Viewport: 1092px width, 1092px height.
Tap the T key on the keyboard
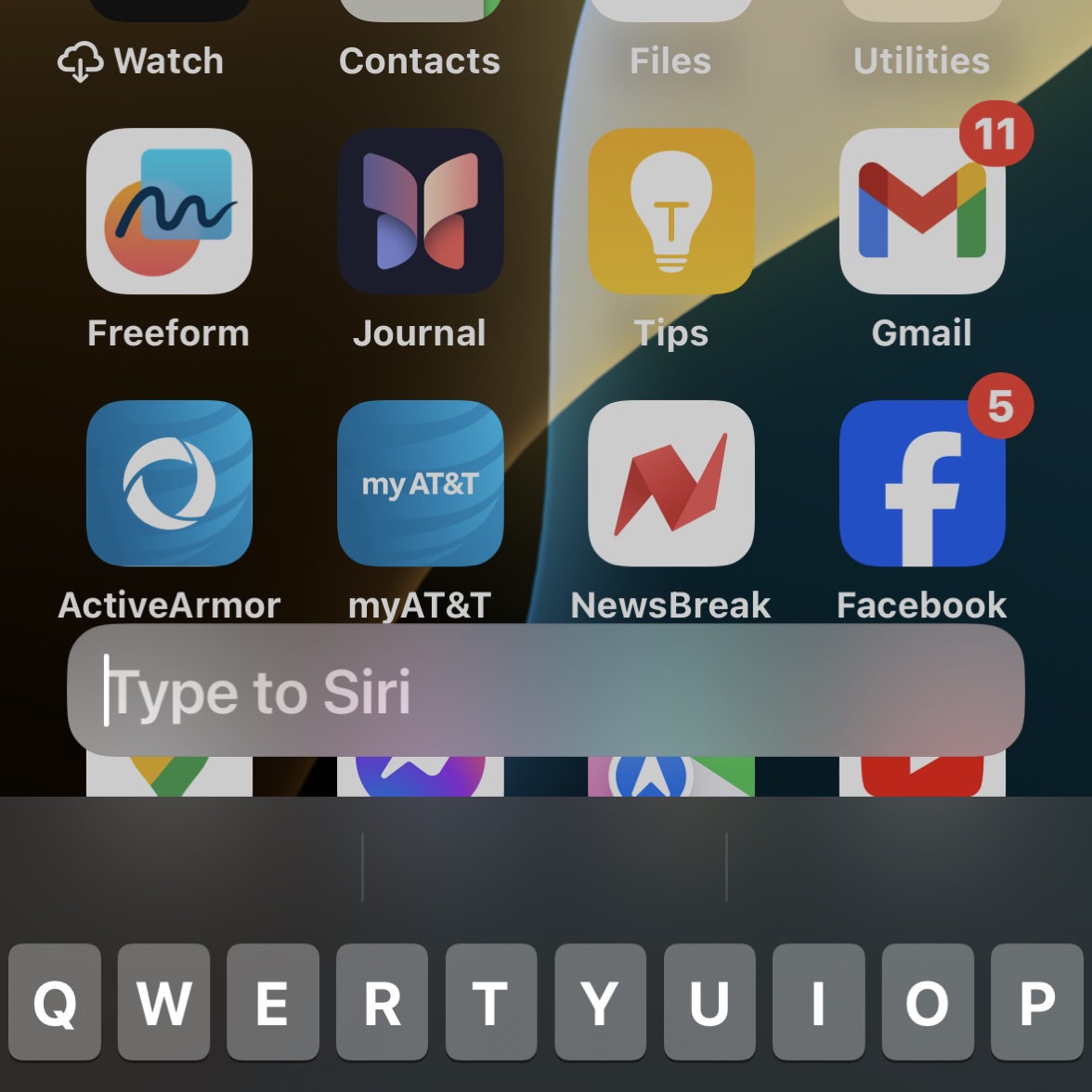[x=491, y=1002]
